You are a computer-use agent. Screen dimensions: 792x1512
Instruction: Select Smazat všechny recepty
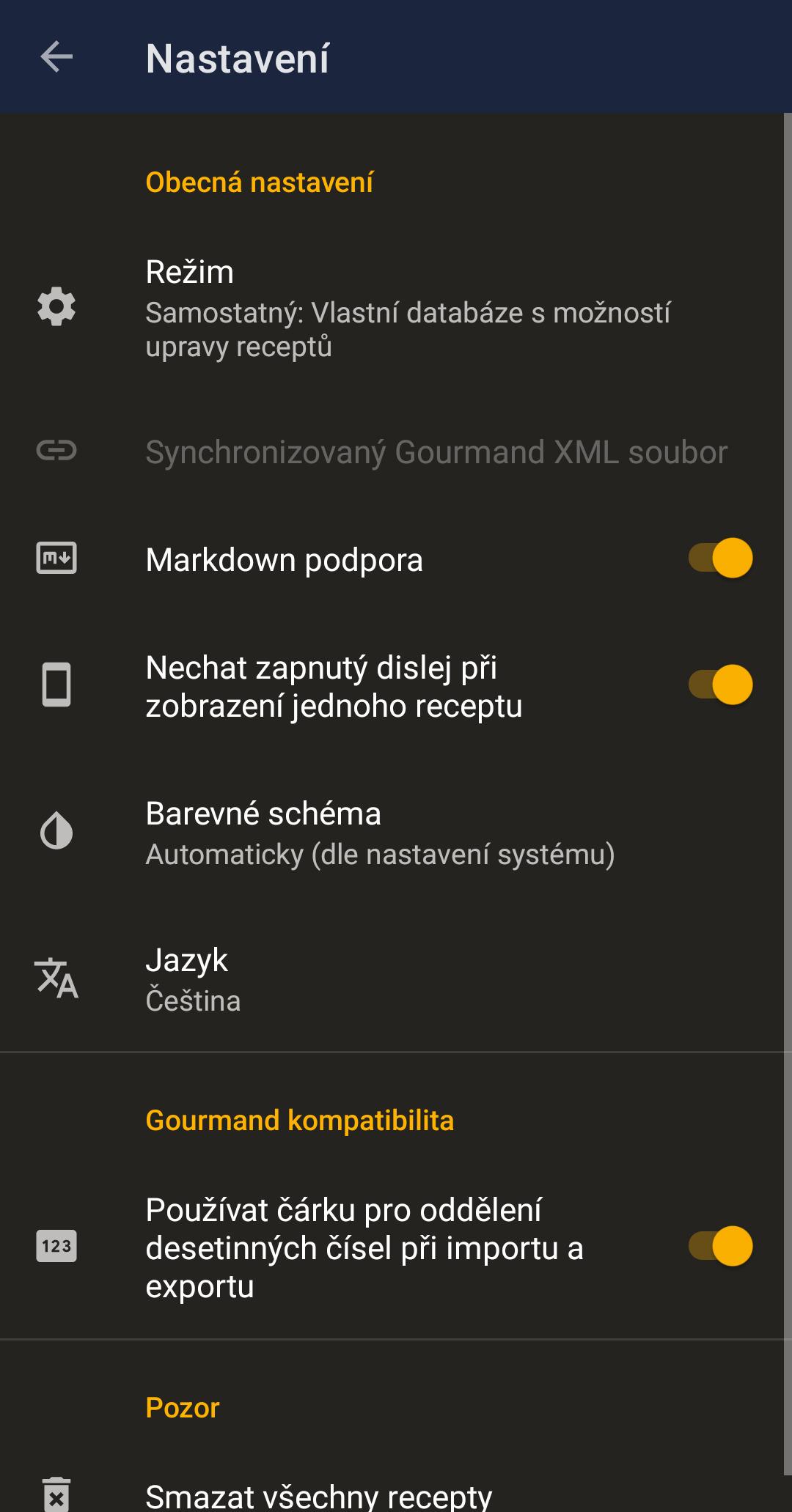click(x=318, y=1494)
